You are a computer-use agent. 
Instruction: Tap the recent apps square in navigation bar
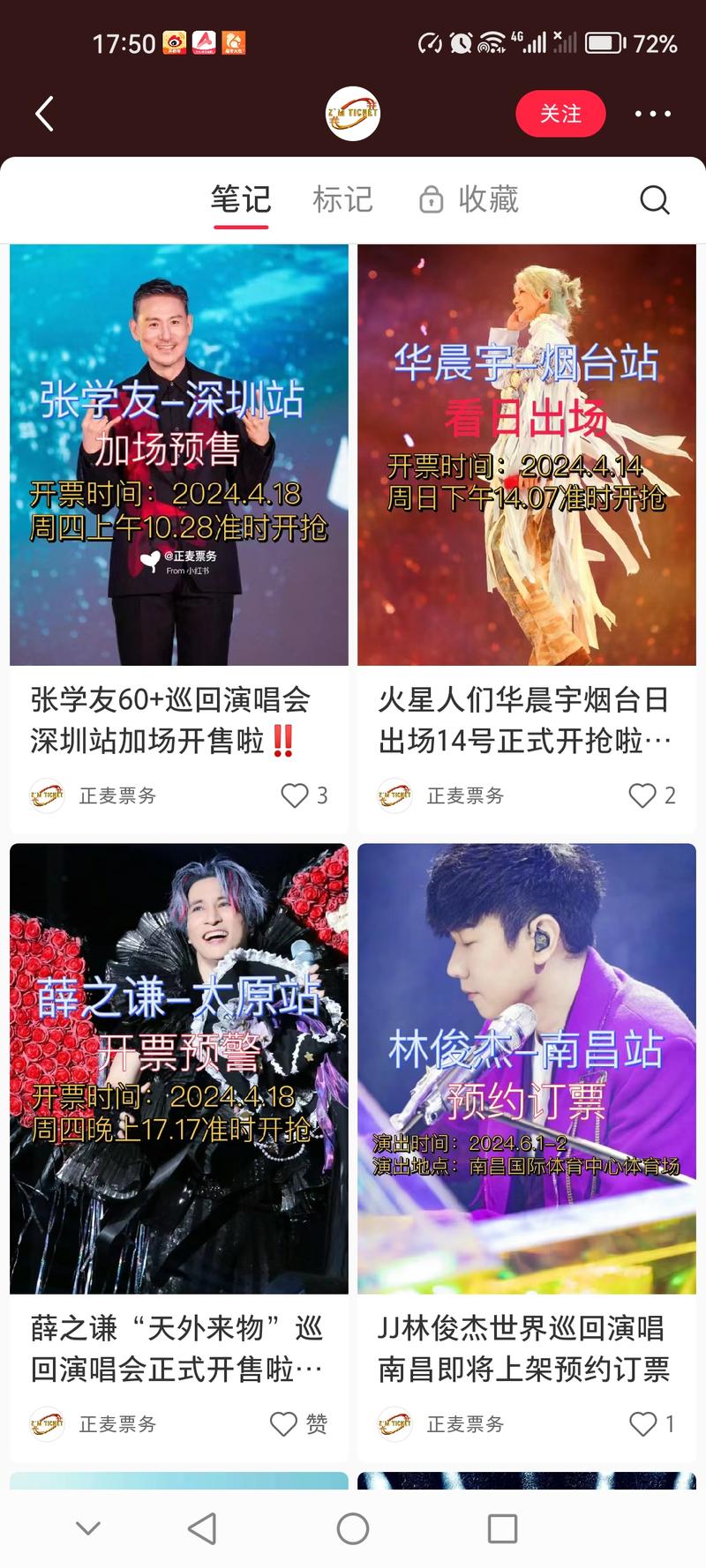(x=501, y=1529)
